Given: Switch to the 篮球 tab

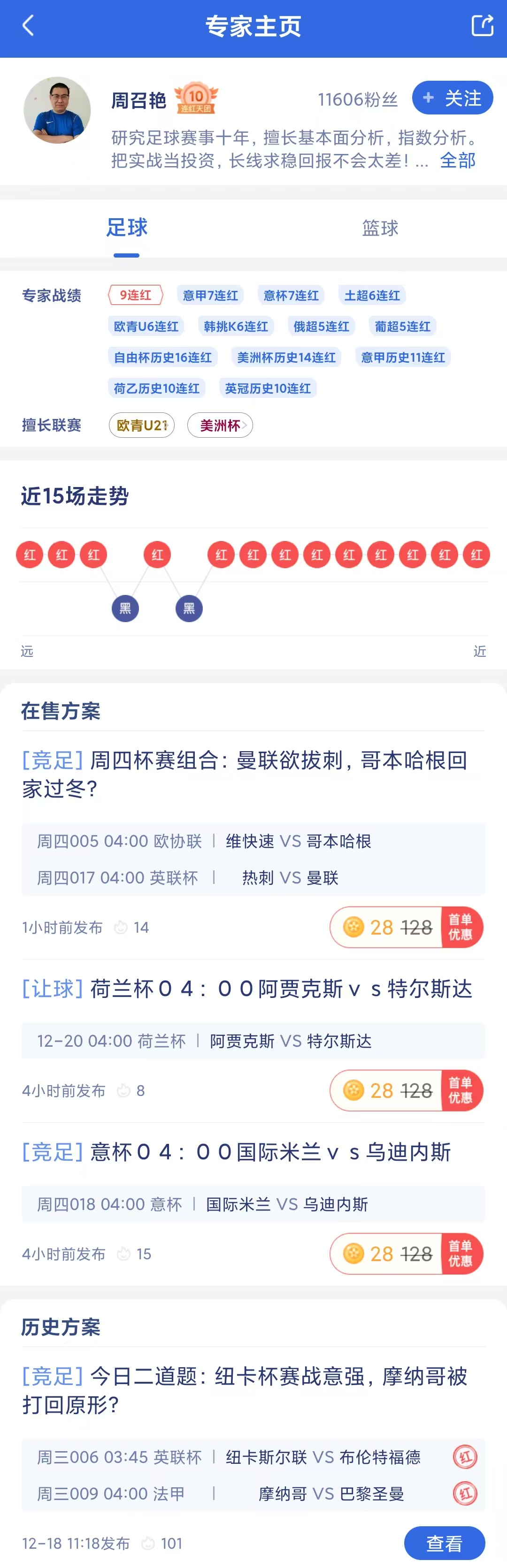Looking at the screenshot, I should [x=380, y=228].
